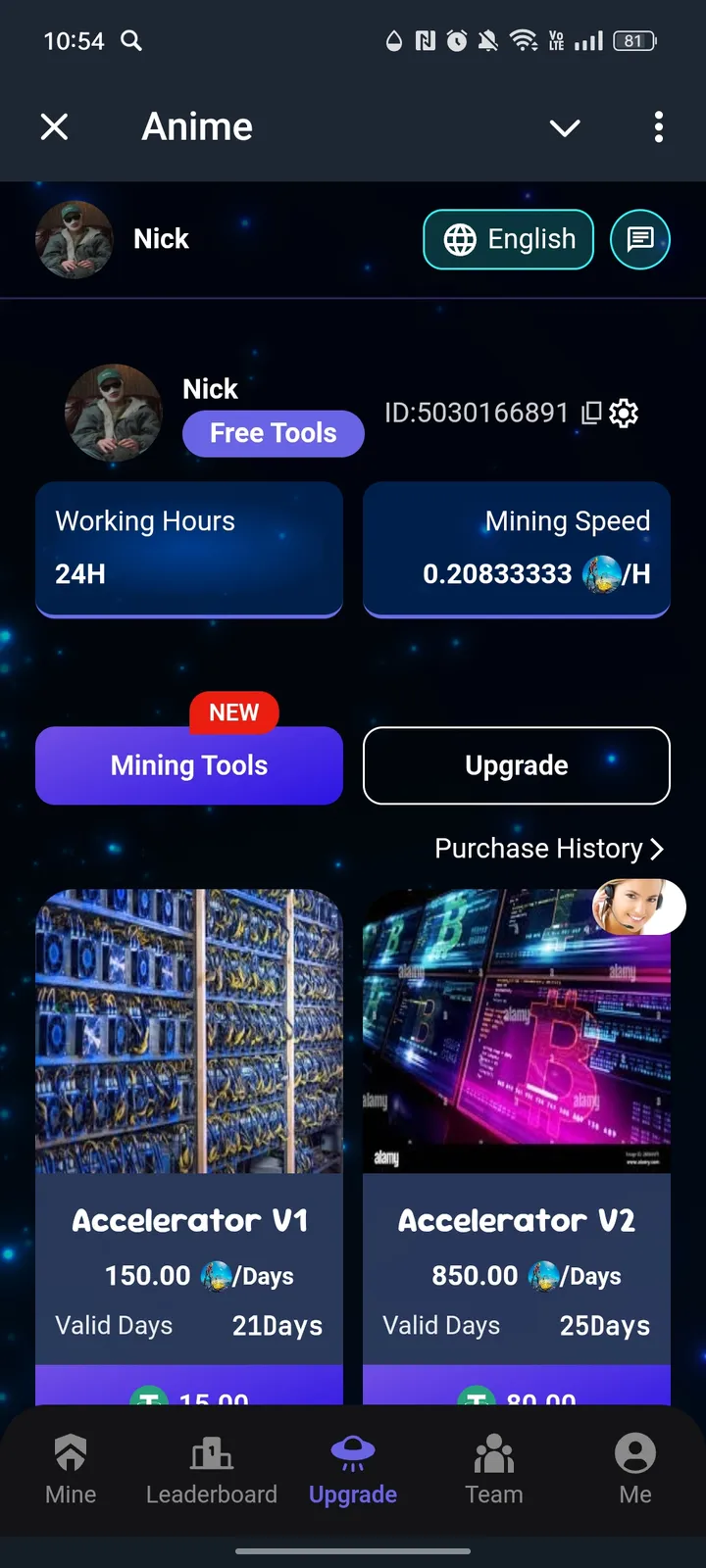Switch to the Upgrade tab
The height and width of the screenshot is (1568, 706).
click(516, 765)
